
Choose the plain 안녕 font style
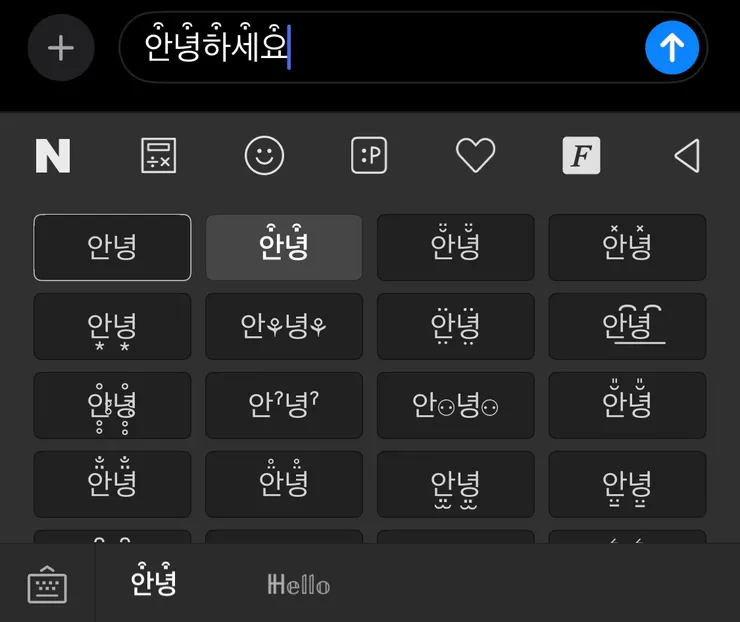coord(112,247)
